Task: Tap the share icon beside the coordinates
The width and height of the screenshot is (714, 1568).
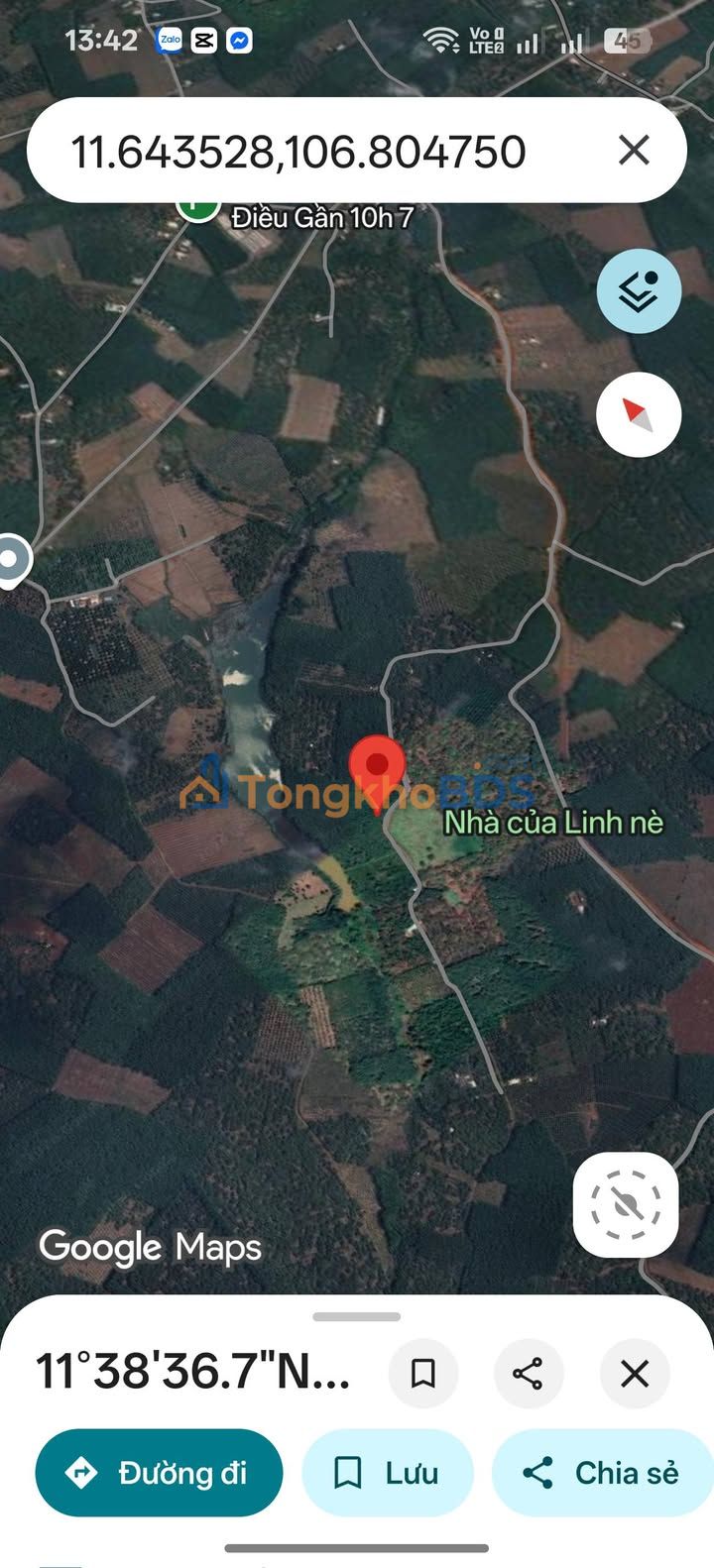Action: pyautogui.click(x=528, y=1374)
